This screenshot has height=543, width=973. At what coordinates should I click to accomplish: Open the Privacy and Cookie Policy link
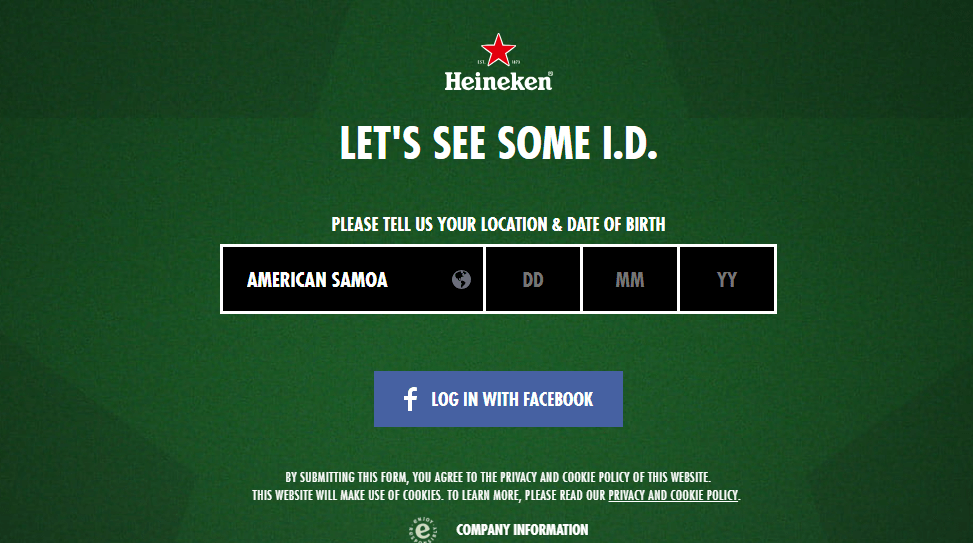pos(673,495)
